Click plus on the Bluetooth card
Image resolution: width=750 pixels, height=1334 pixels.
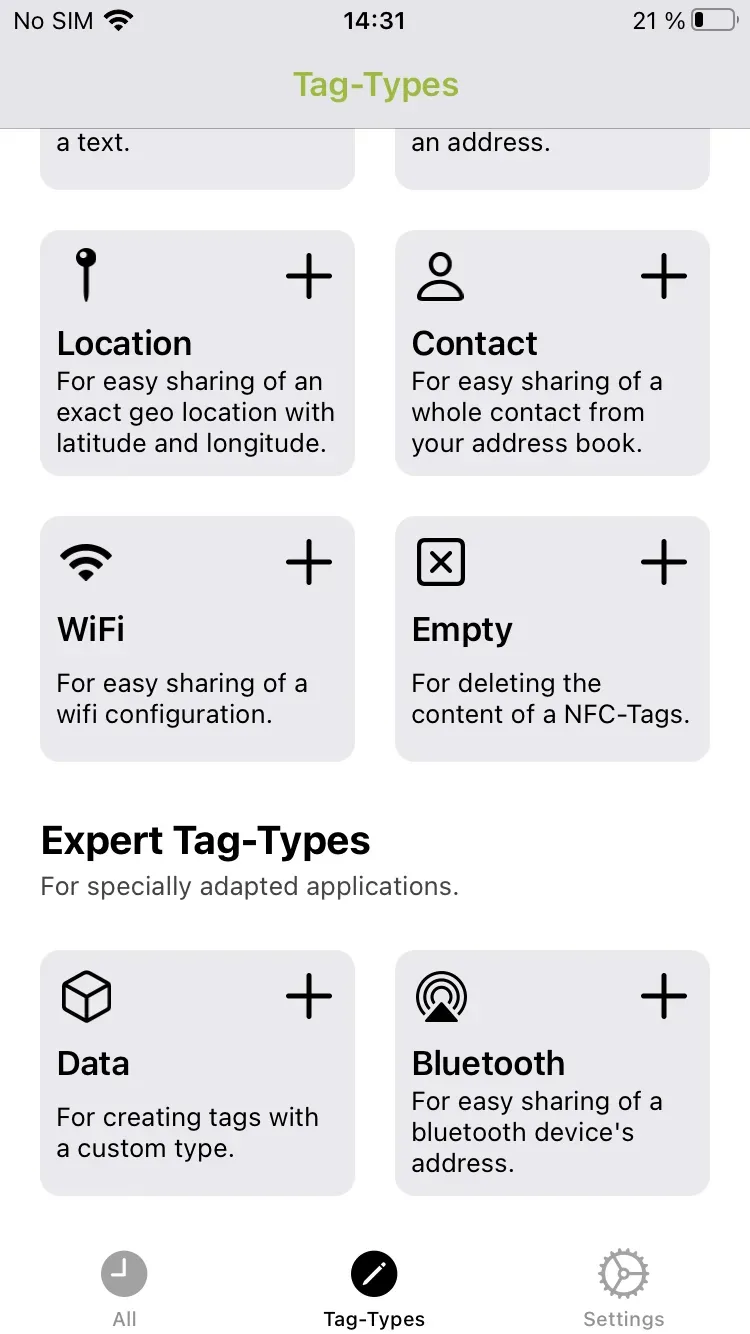[663, 996]
